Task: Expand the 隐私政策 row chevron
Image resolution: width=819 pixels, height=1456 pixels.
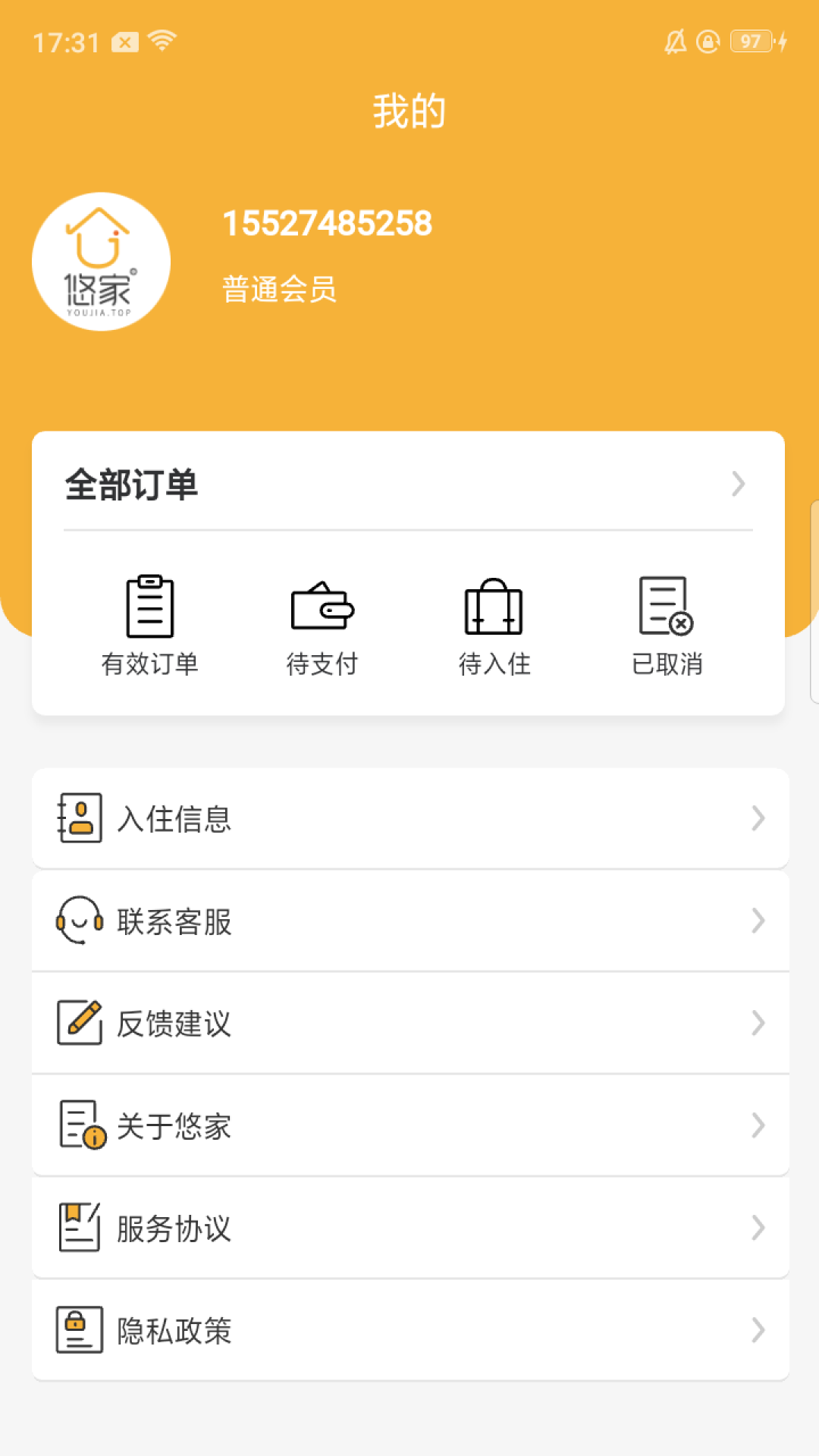Action: tap(758, 1330)
